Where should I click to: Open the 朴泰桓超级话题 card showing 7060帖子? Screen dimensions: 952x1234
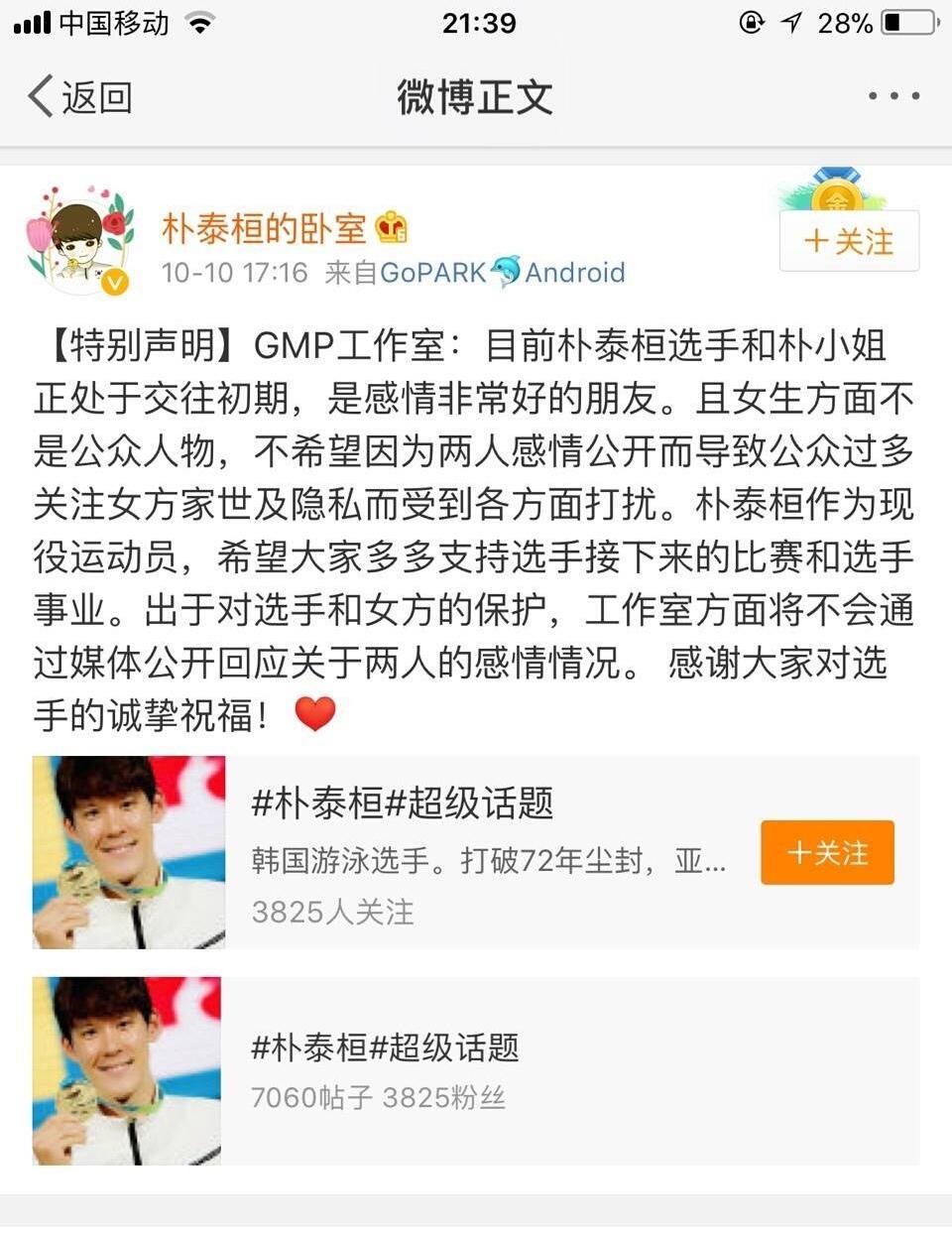(x=476, y=1070)
